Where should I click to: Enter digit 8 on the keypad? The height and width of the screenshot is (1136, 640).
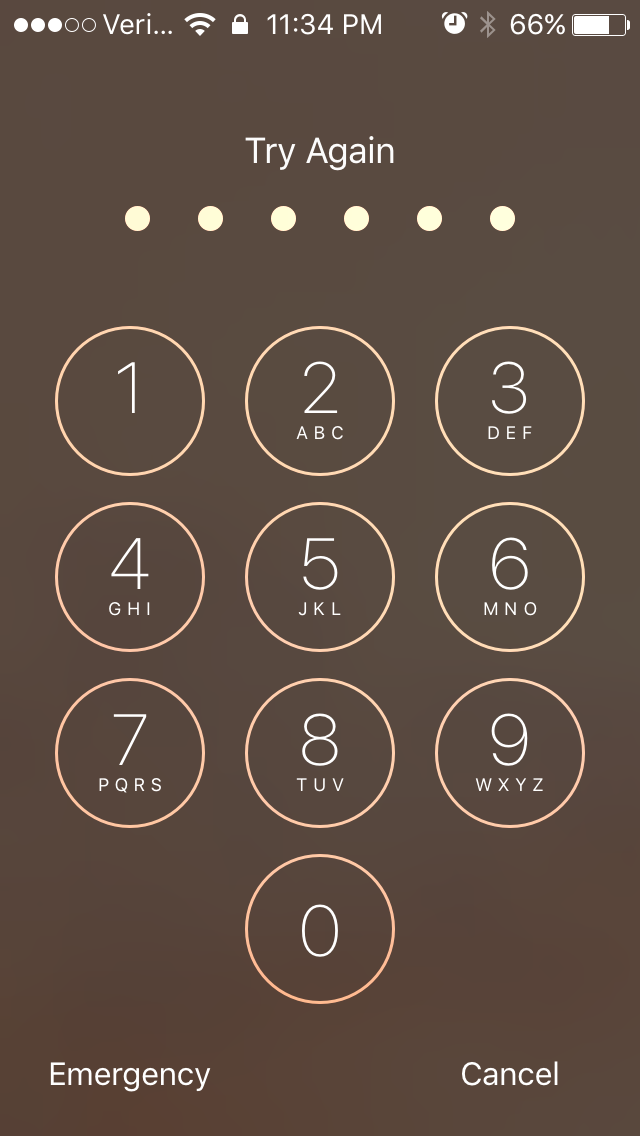(320, 753)
